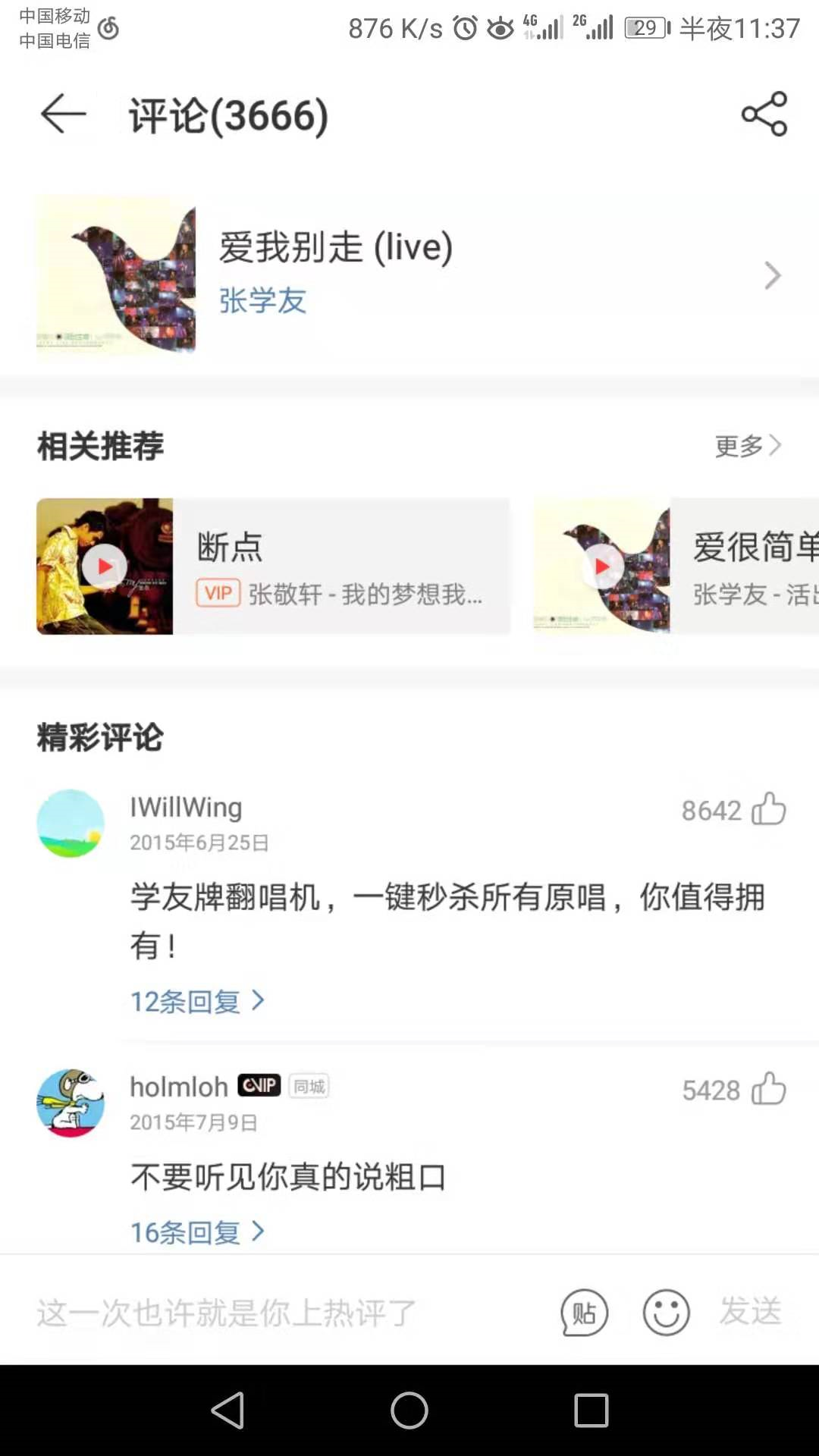Image resolution: width=819 pixels, height=1456 pixels.
Task: Open holmloh's profile avatar
Action: (71, 1103)
